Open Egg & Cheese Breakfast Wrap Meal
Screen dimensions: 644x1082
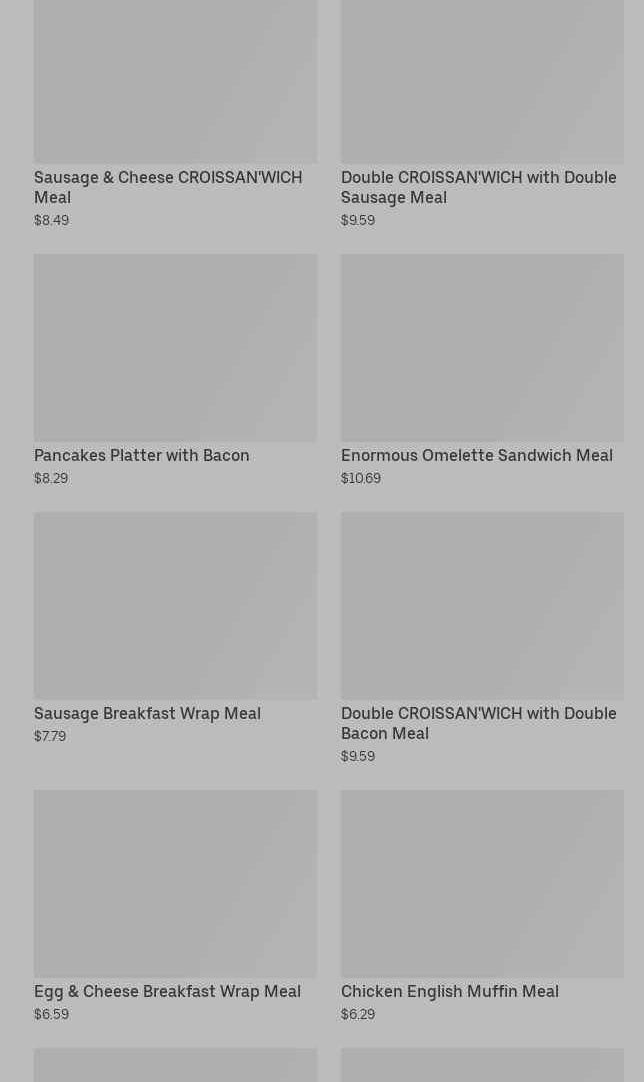point(175,906)
